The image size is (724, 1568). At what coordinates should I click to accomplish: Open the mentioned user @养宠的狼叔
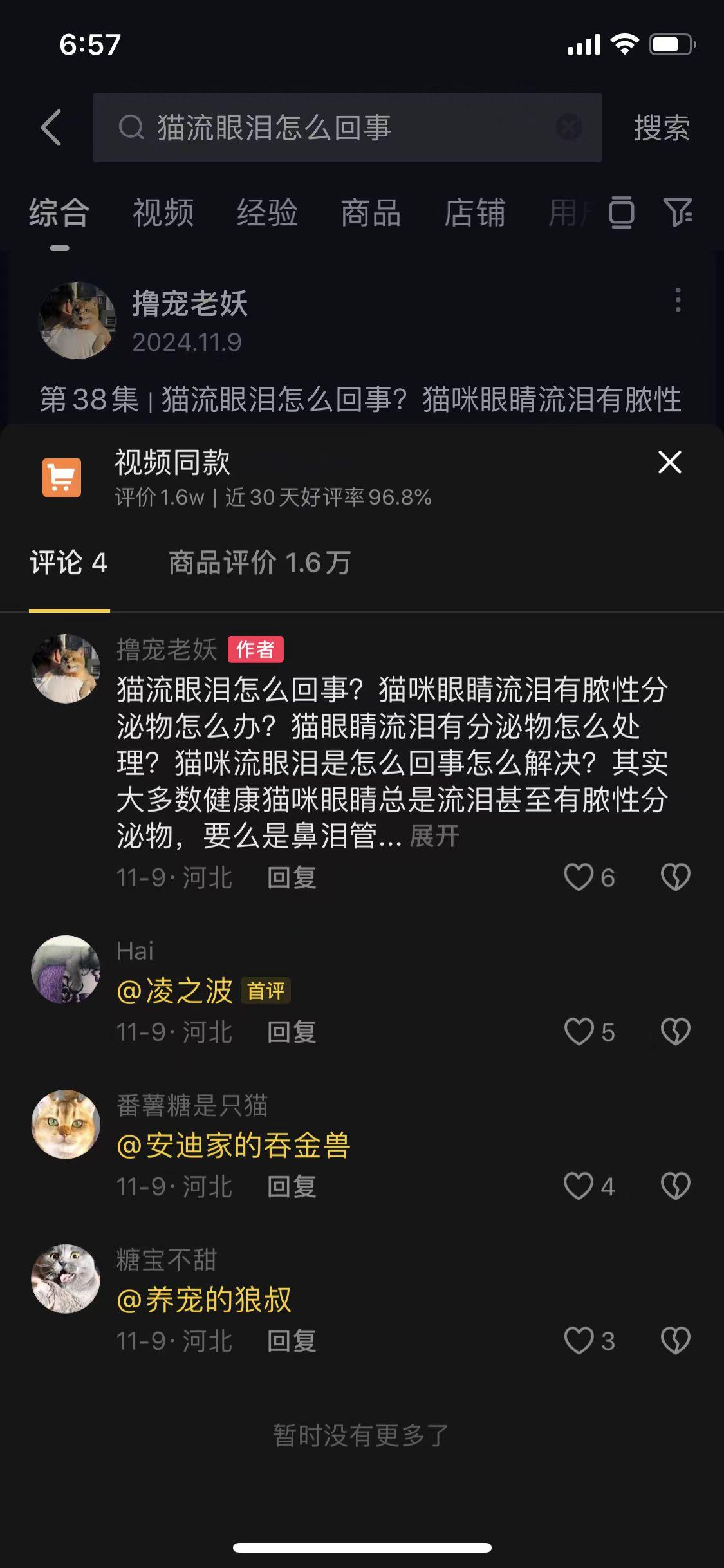(204, 1300)
